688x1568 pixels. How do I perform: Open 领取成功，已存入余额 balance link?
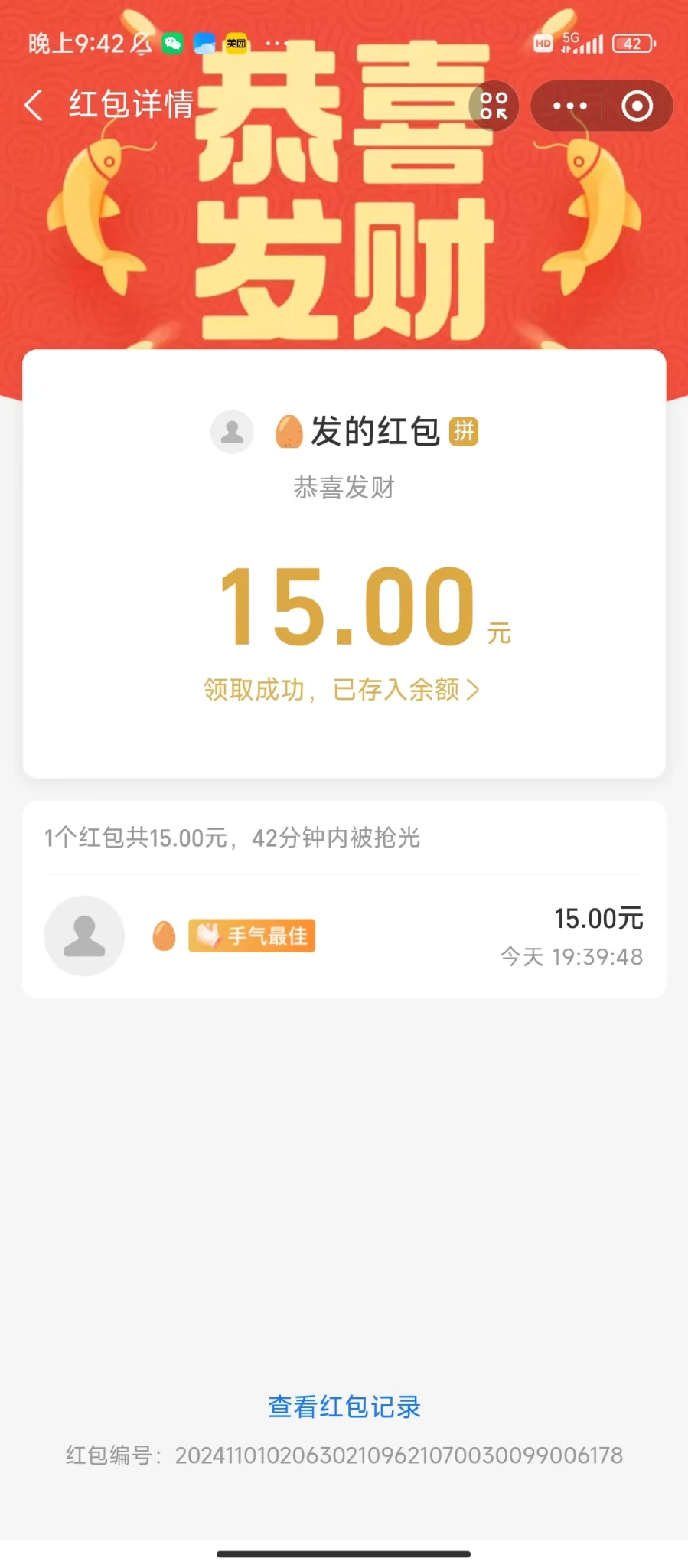342,690
